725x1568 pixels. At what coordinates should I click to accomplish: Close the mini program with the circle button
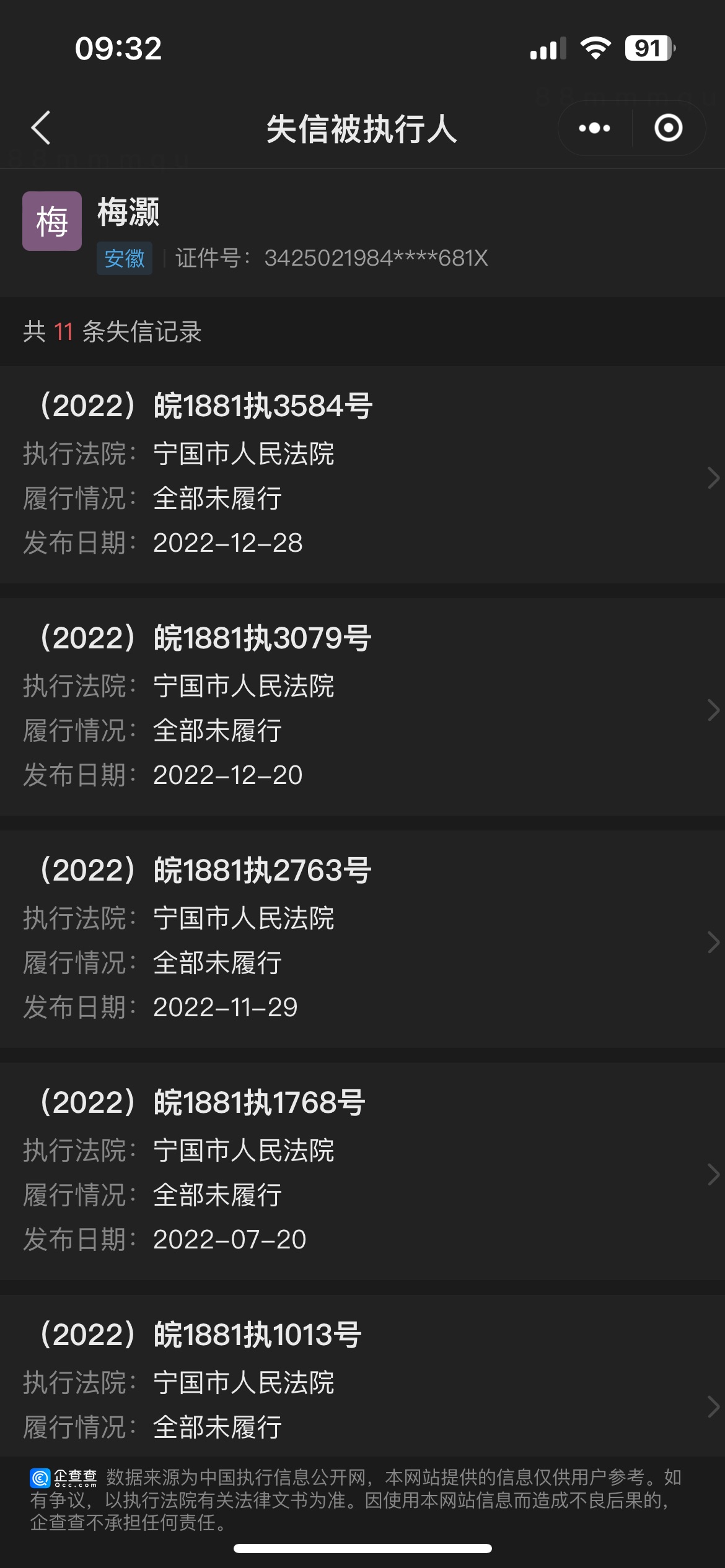click(668, 128)
